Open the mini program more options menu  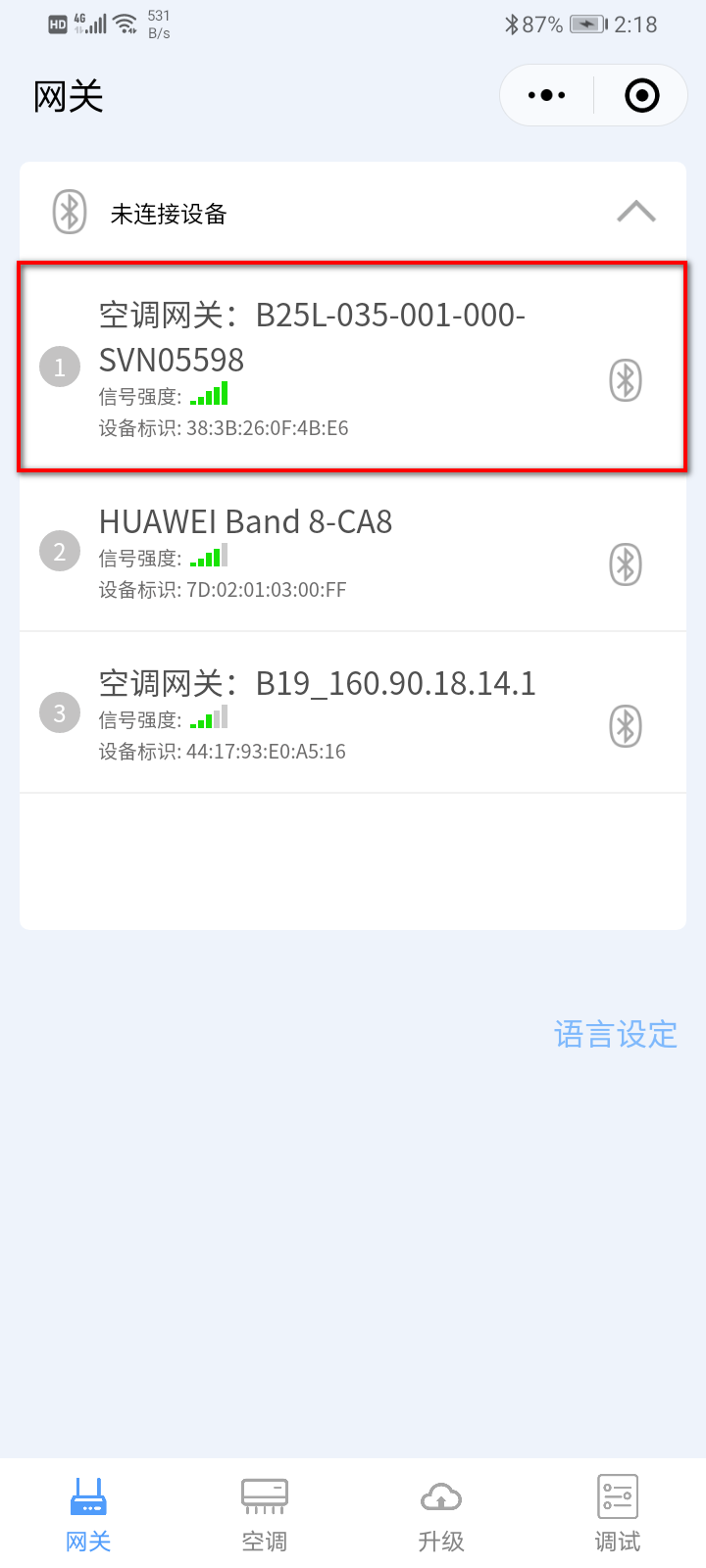pyautogui.click(x=546, y=96)
